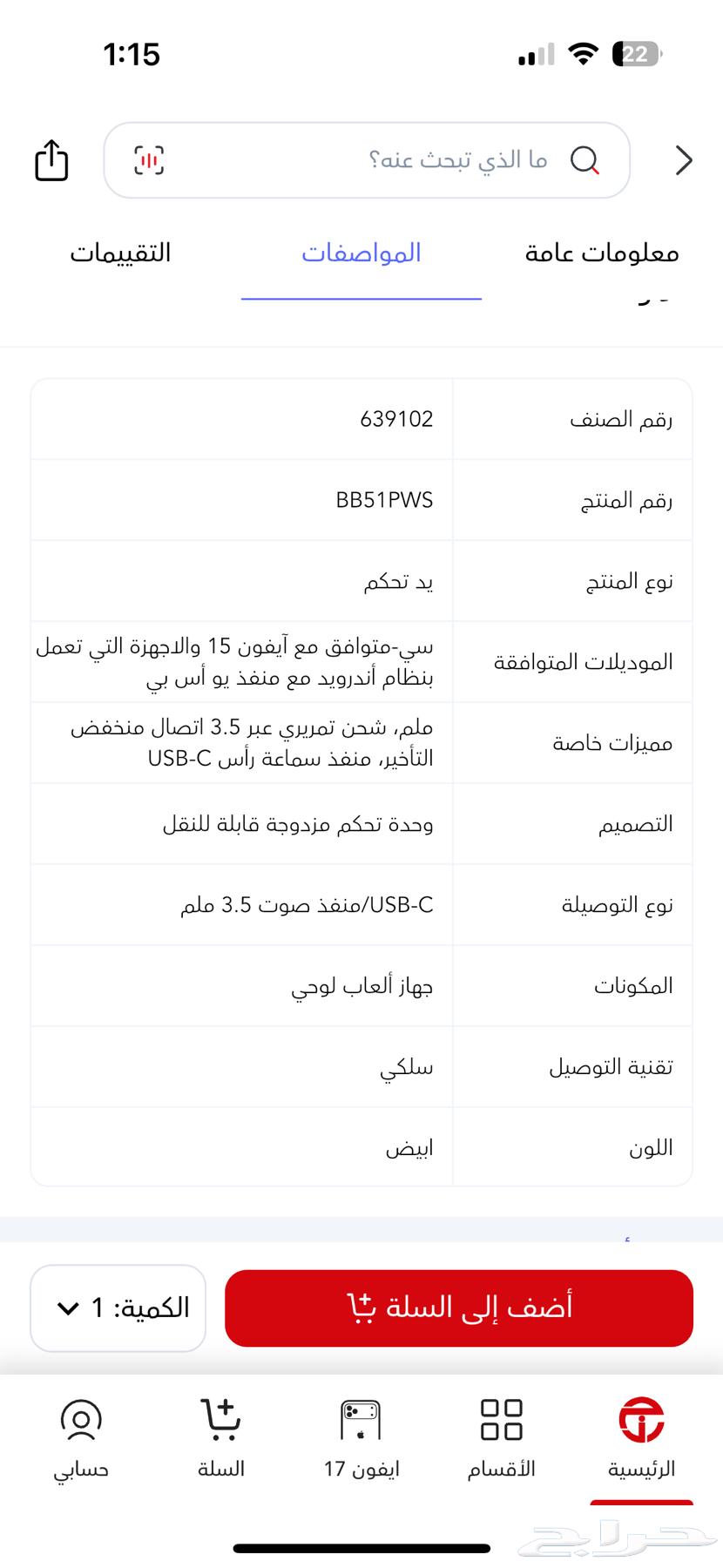Switch to the التقييمات tab

coord(120,253)
